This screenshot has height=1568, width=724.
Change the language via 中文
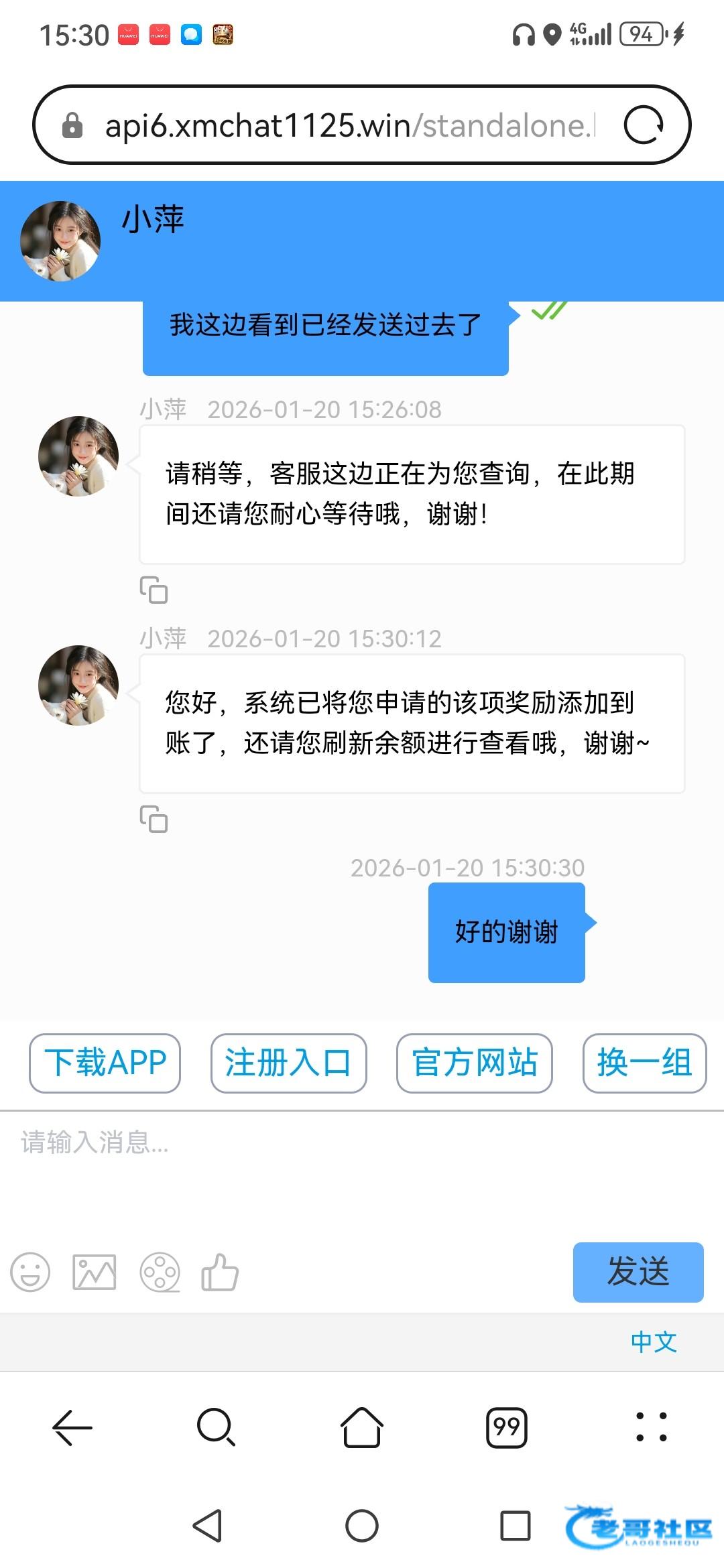(x=654, y=1342)
